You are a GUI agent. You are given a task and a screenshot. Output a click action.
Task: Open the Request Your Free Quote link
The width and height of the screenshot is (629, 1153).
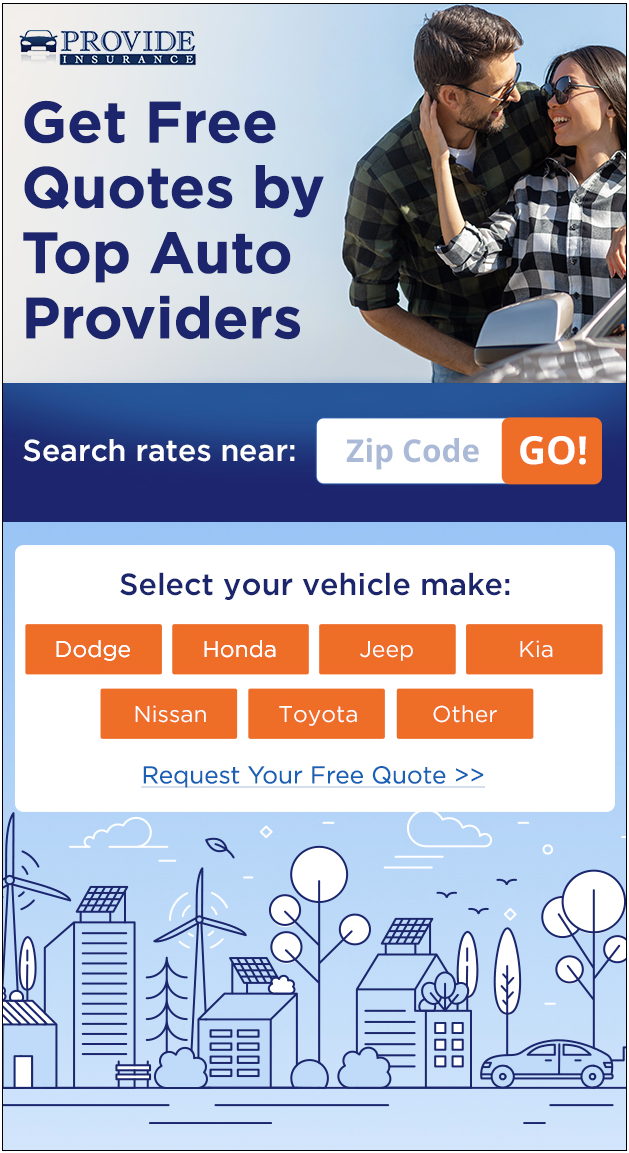point(313,775)
